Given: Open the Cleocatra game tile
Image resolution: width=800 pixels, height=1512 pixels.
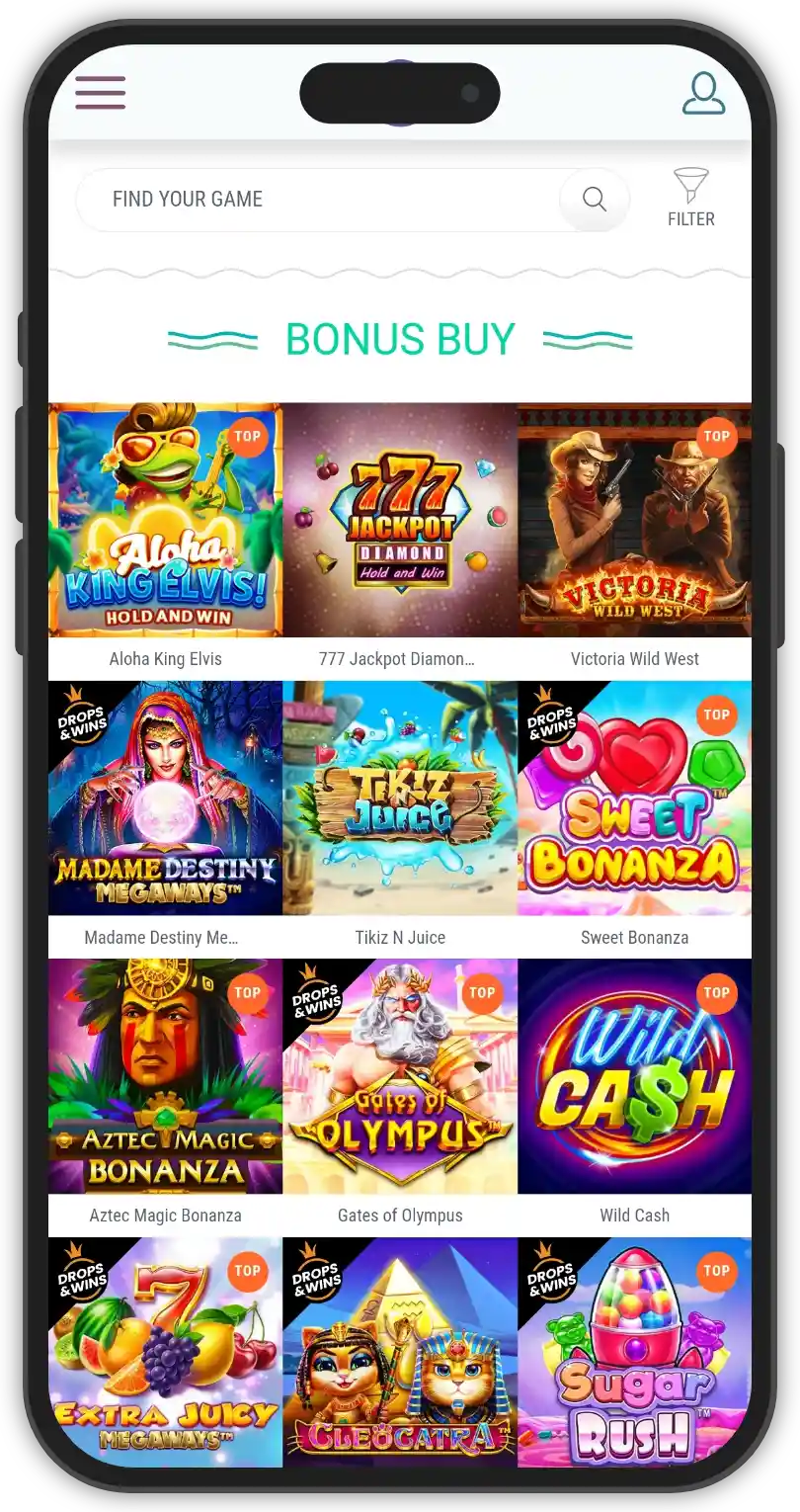Looking at the screenshot, I should coord(399,1352).
